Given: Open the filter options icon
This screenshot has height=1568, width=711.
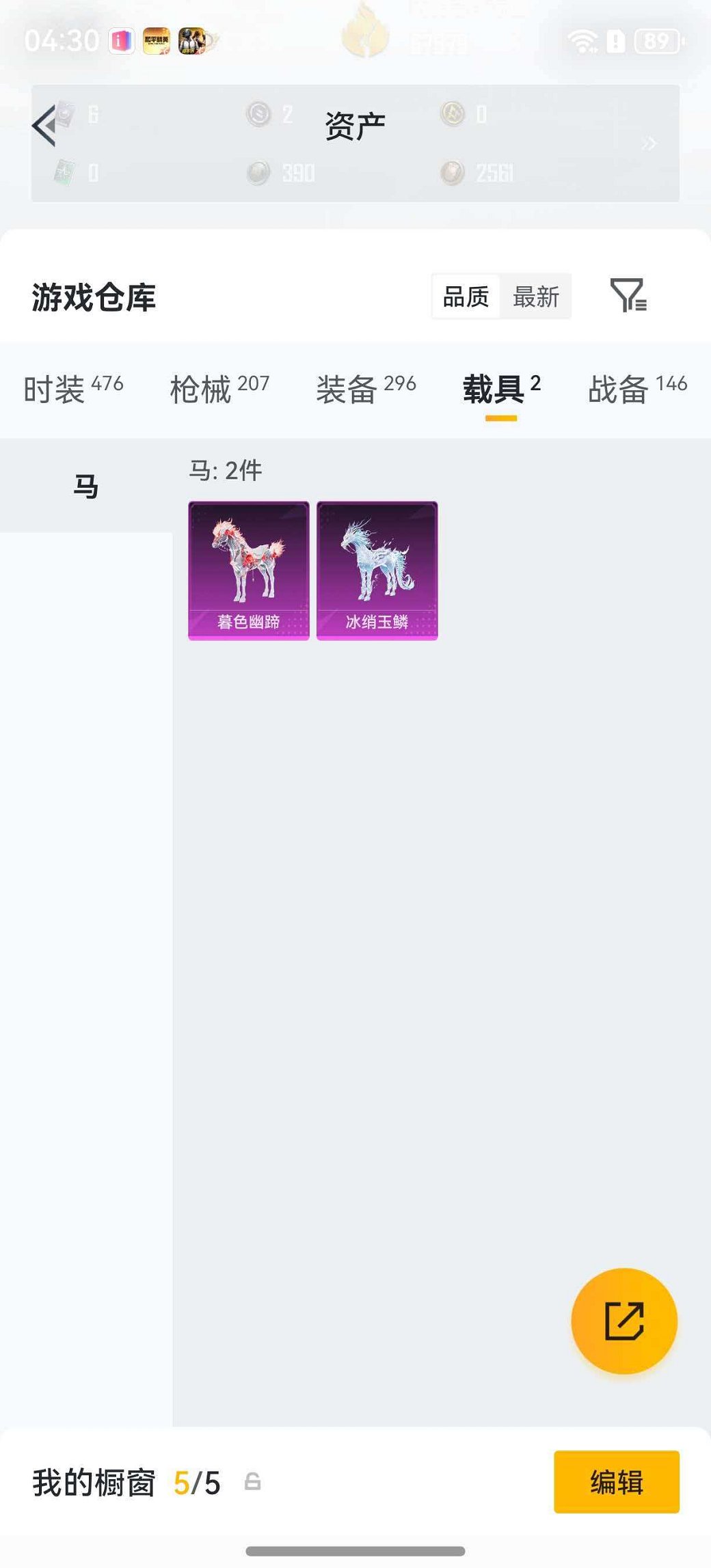Looking at the screenshot, I should [628, 295].
